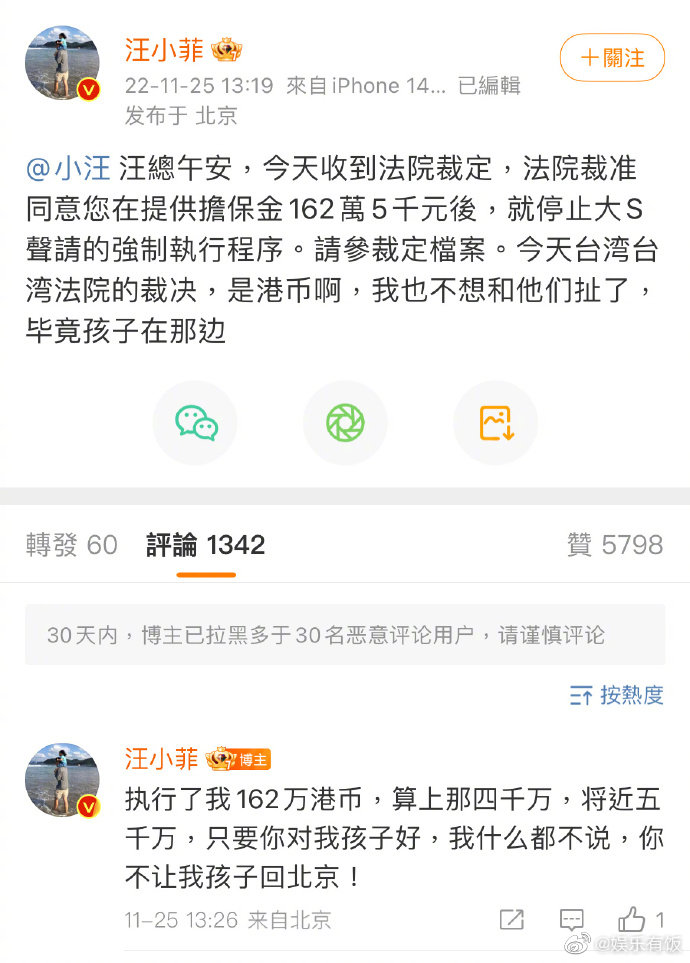The height and width of the screenshot is (963, 690).
Task: Switch to the 評論 1342 tab
Action: click(x=206, y=545)
